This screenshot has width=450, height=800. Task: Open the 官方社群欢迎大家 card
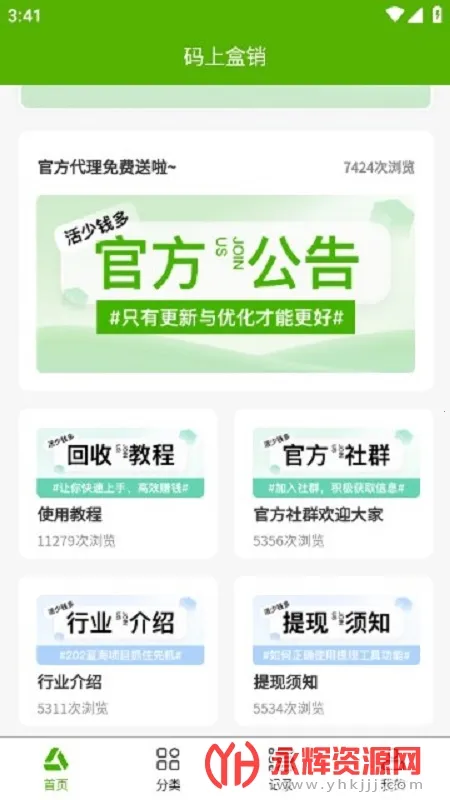point(334,483)
